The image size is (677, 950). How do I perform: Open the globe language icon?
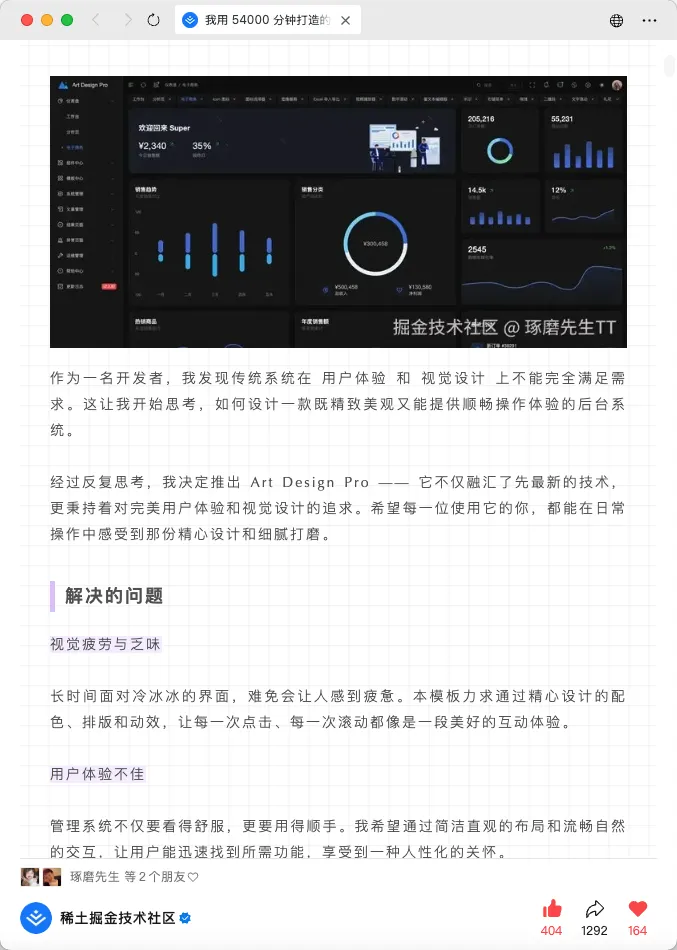[616, 20]
